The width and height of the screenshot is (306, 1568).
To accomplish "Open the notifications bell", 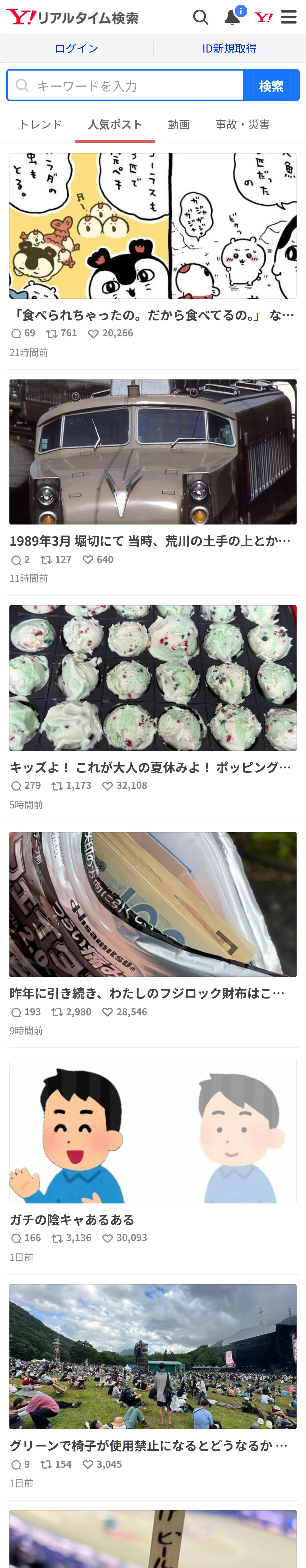I will click(233, 16).
